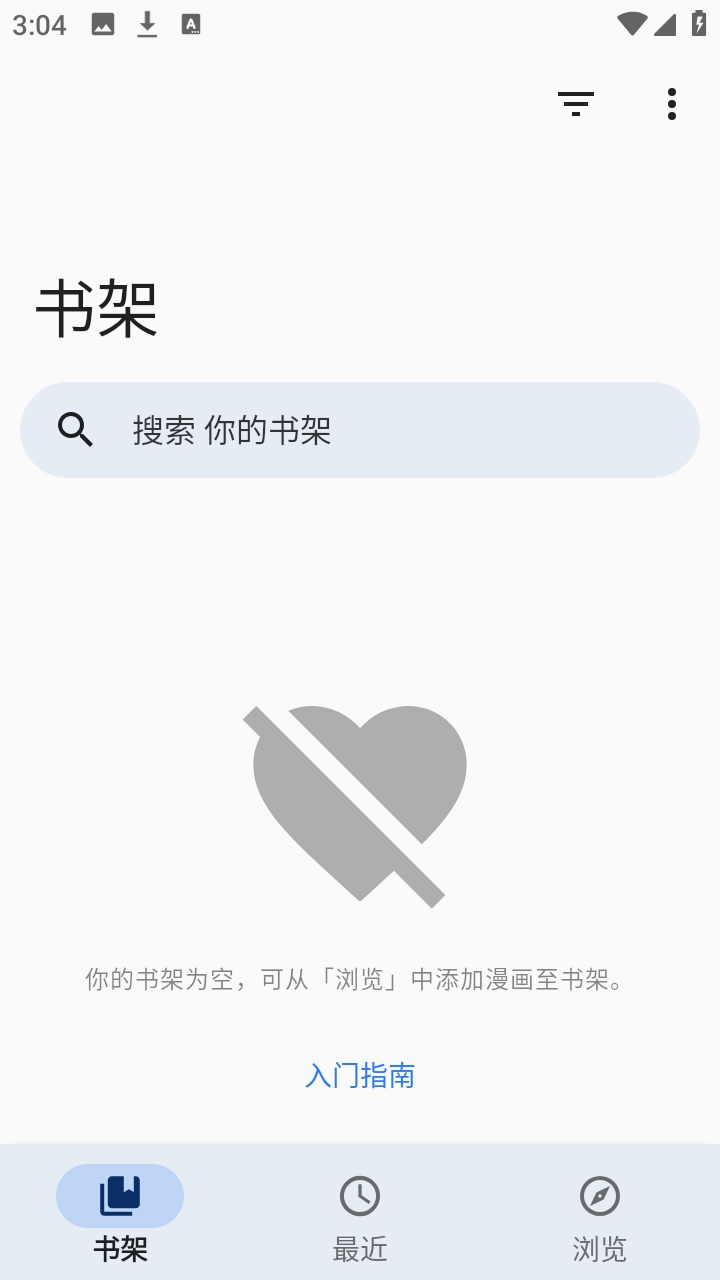Go to the 浏览 tab
This screenshot has width=720, height=1280.
point(600,1213)
